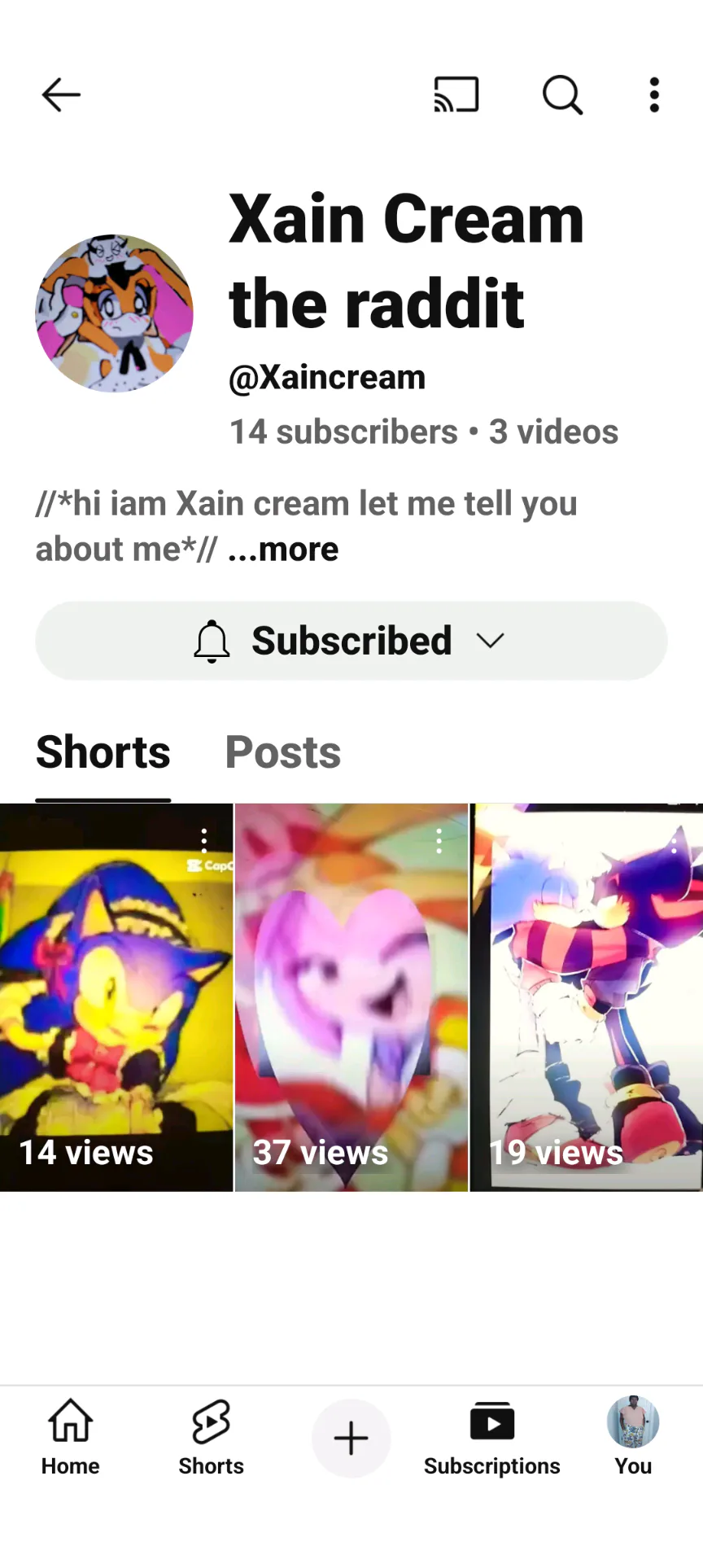The width and height of the screenshot is (703, 1568).
Task: Switch to the Subscriptions tab
Action: 491,1439
